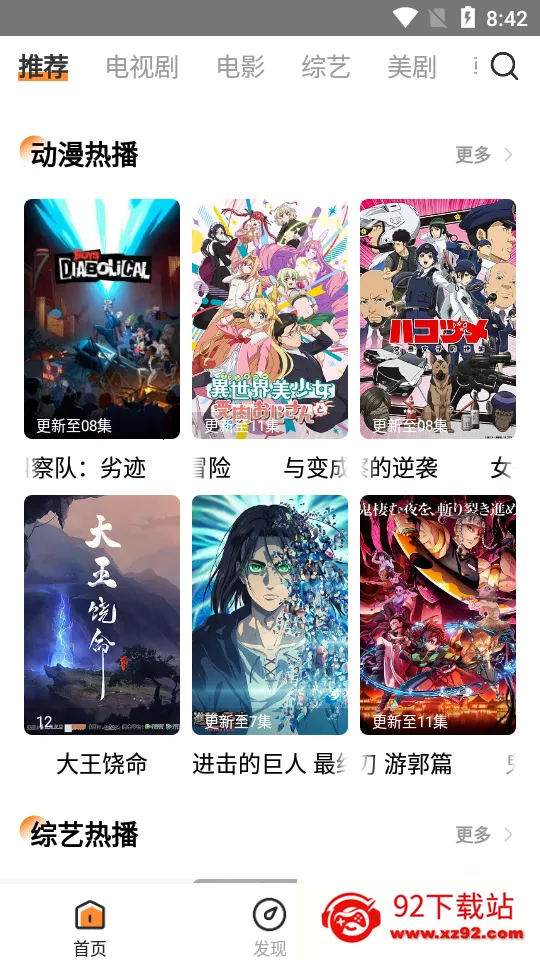Screen dimensions: 540x960
Task: Open the 大王饶命 card
Action: coord(102,615)
